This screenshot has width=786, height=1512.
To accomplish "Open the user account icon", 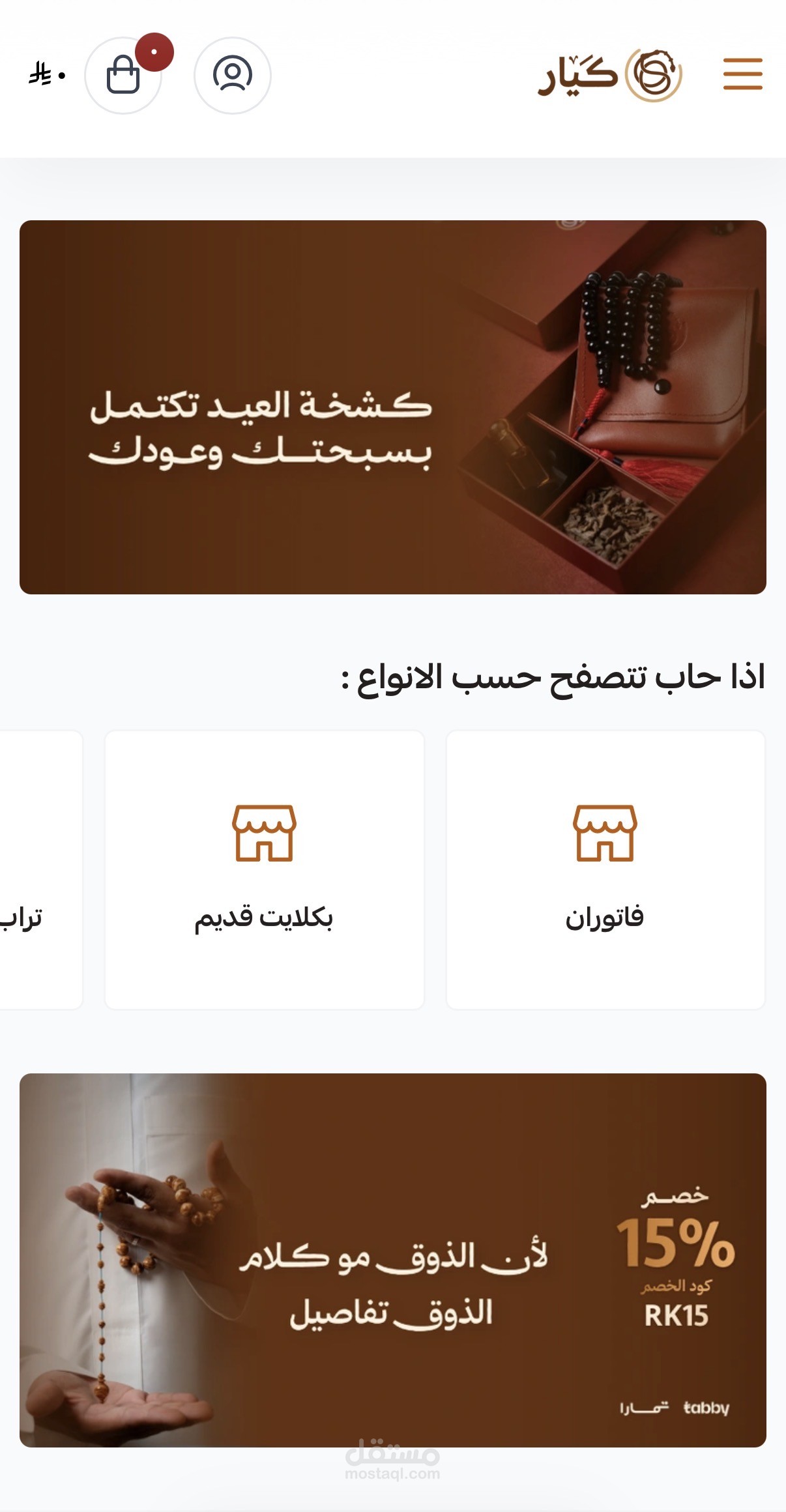I will (x=233, y=76).
